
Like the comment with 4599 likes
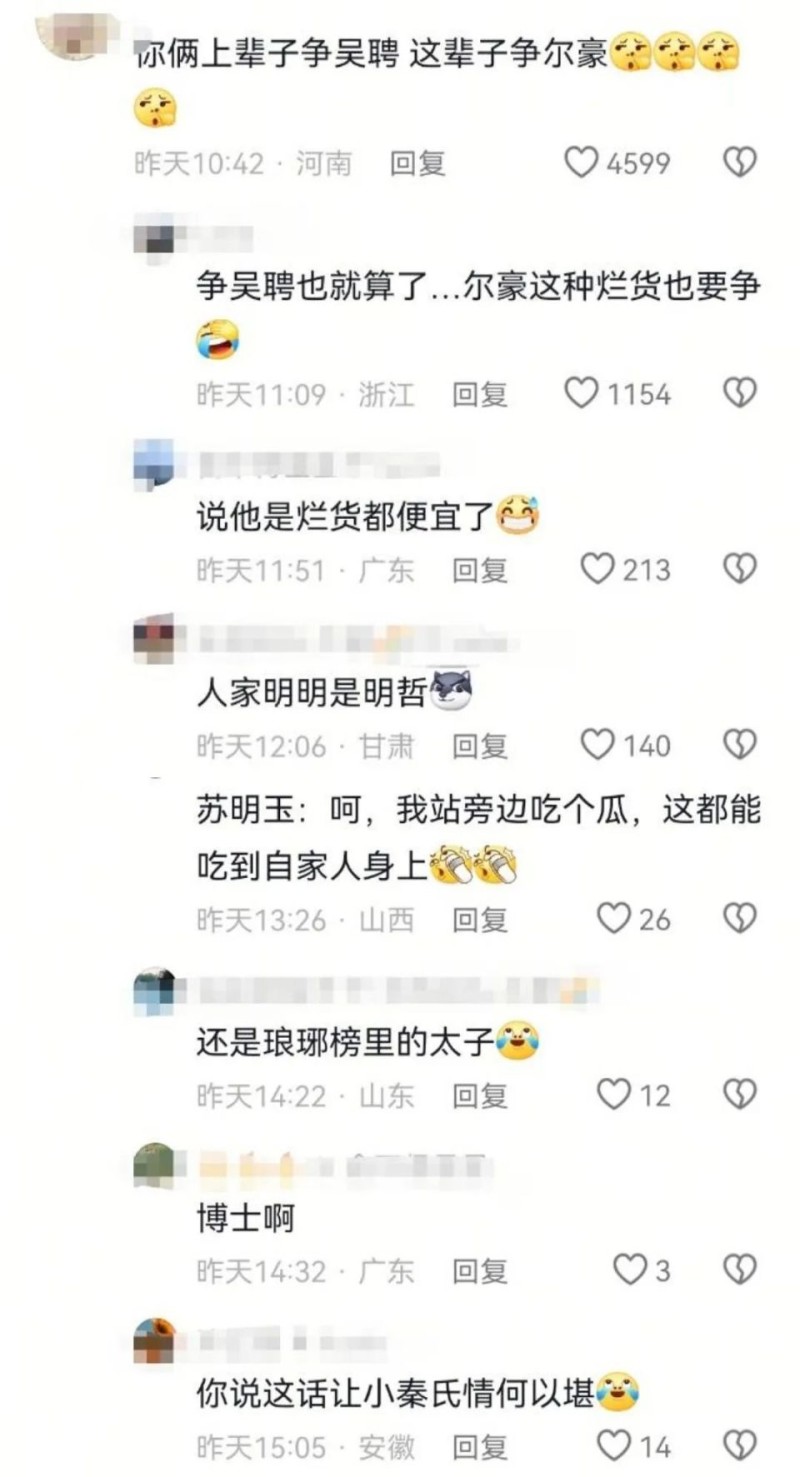point(582,162)
